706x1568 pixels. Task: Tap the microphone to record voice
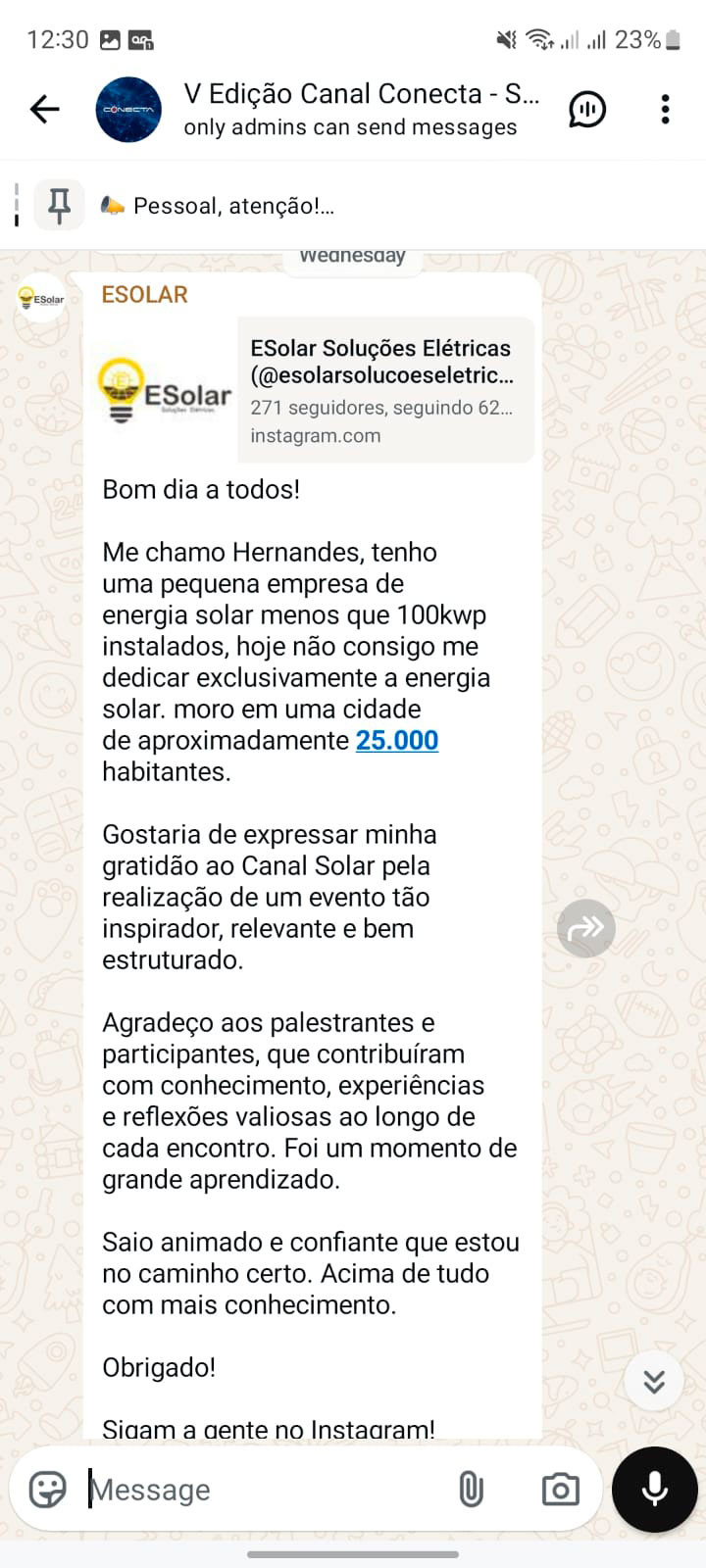tap(655, 1490)
